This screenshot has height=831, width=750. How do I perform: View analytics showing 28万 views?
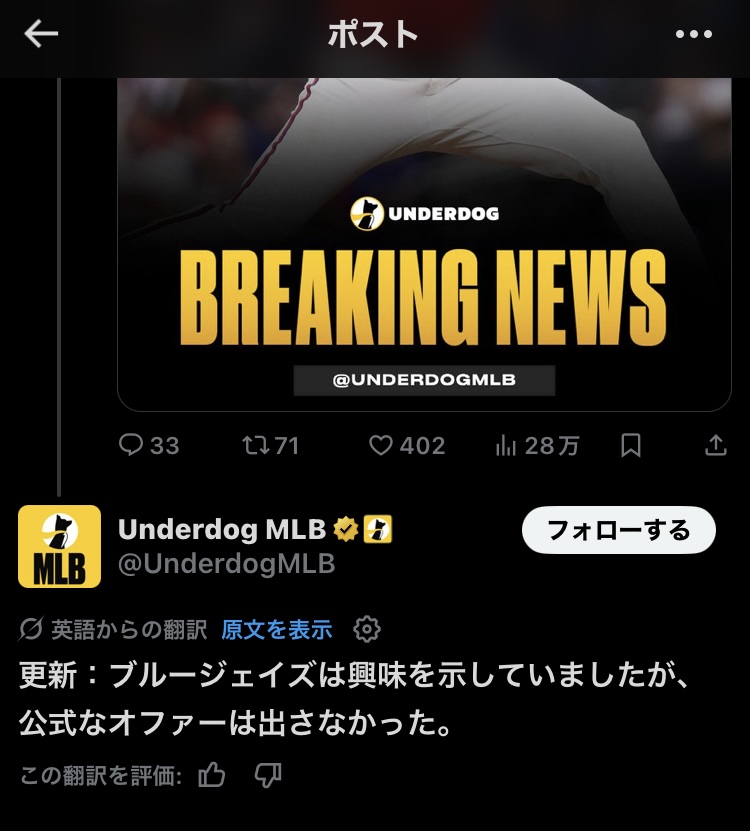tap(537, 445)
